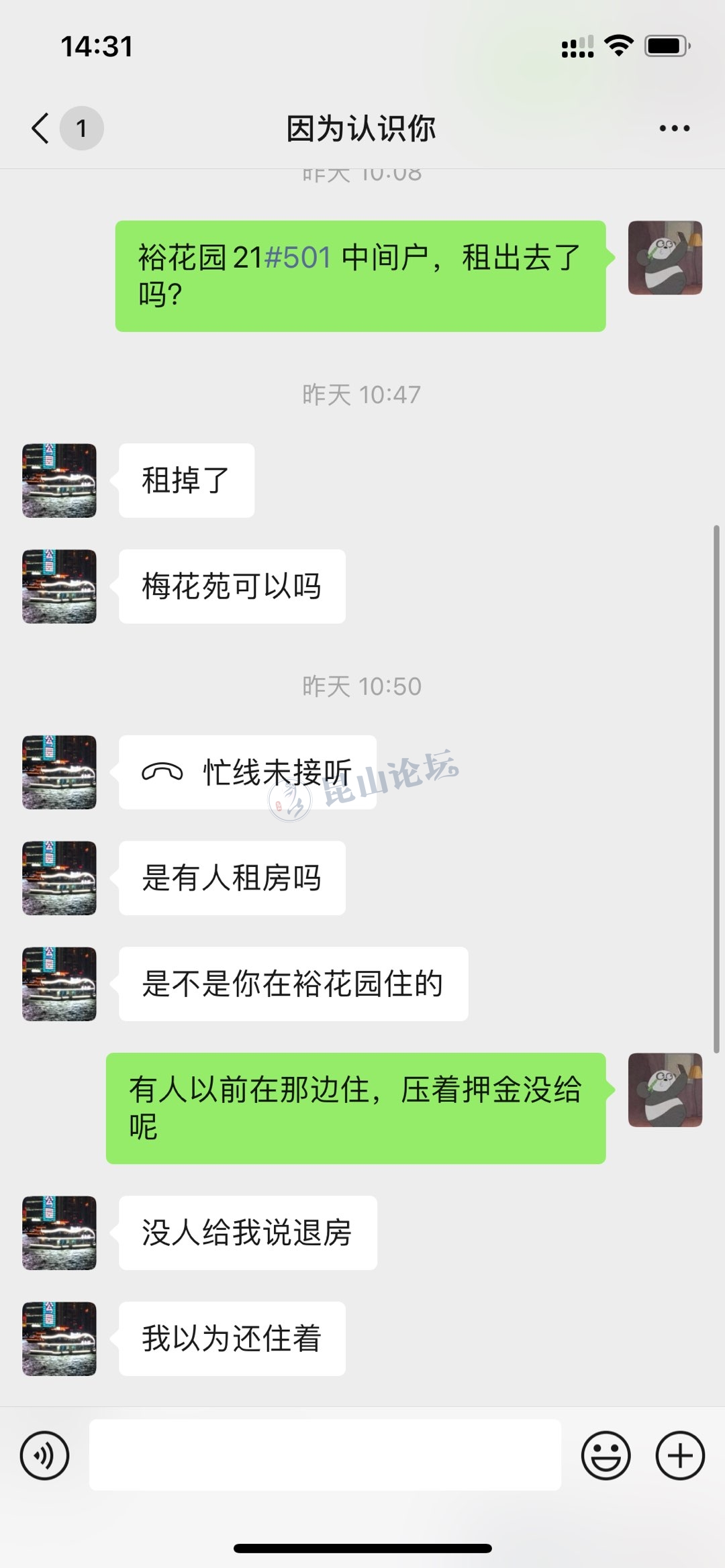This screenshot has height=1568, width=725.
Task: Open the emoji sticker panel
Action: 606,1455
